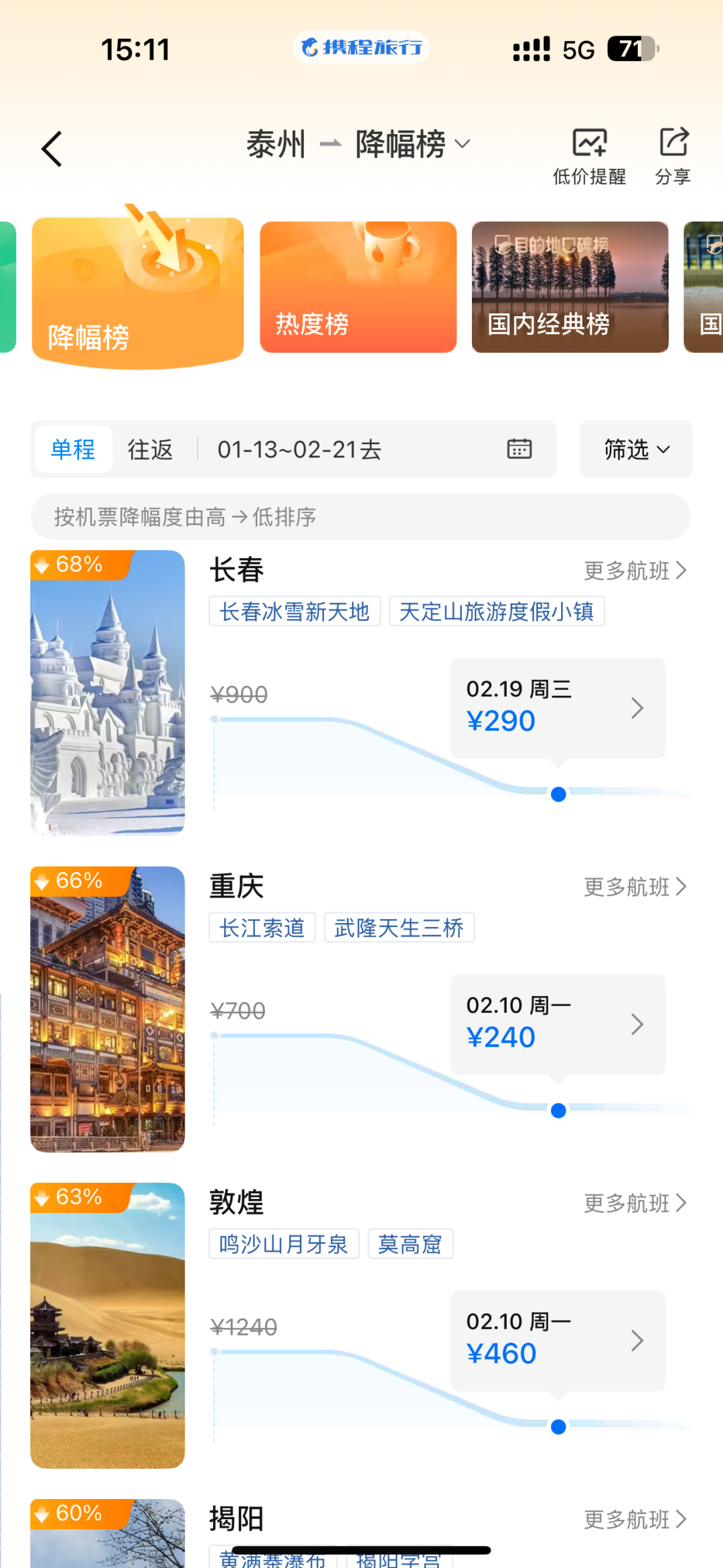This screenshot has height=1568, width=723.
Task: Select the 单程 one-way option
Action: coord(73,449)
